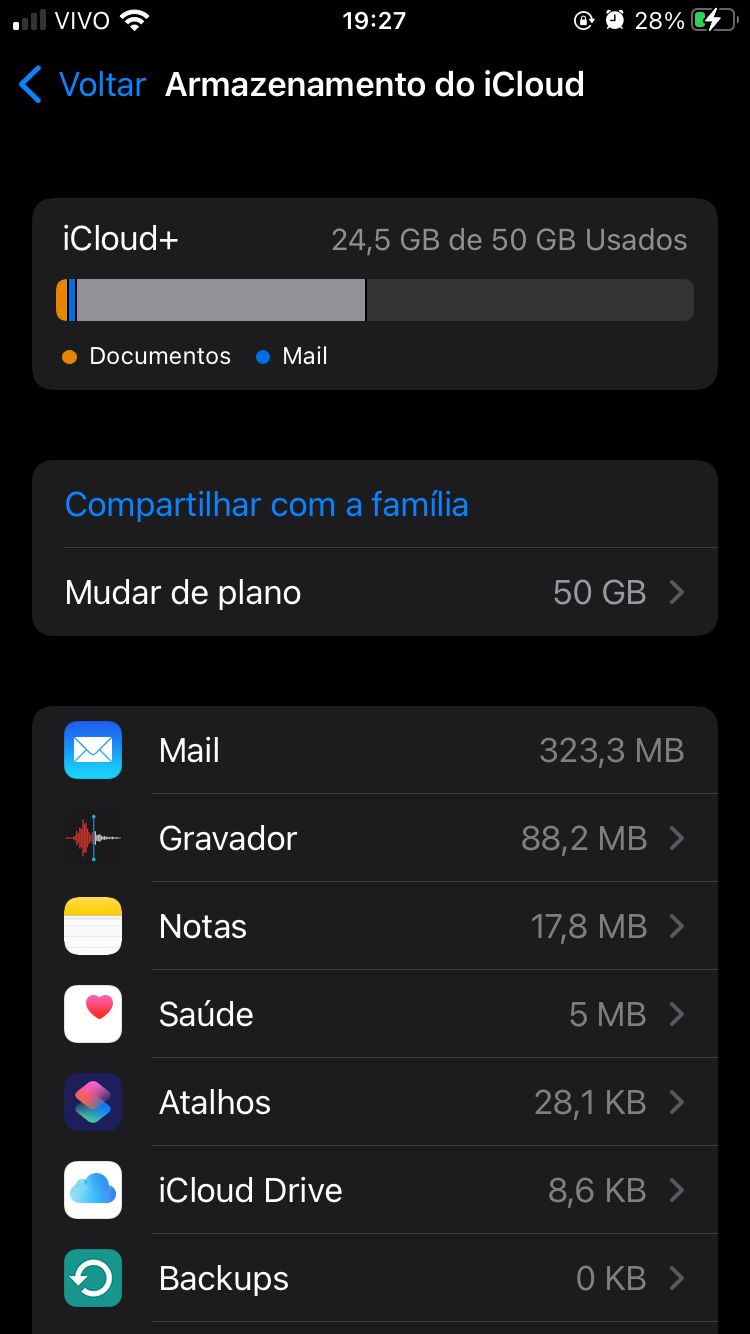Screen dimensions: 750x1334
Task: Open the Backups row
Action: tap(375, 1278)
